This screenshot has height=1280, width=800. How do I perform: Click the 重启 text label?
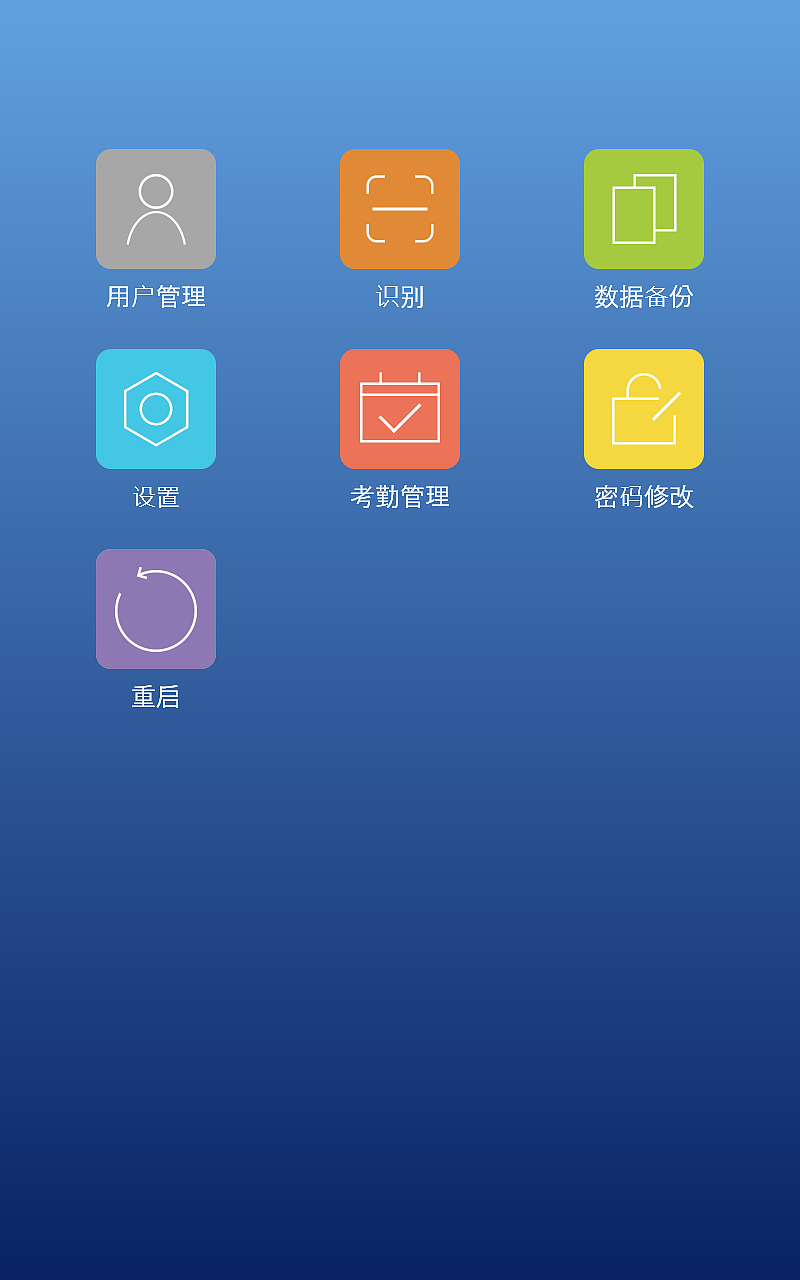155,696
